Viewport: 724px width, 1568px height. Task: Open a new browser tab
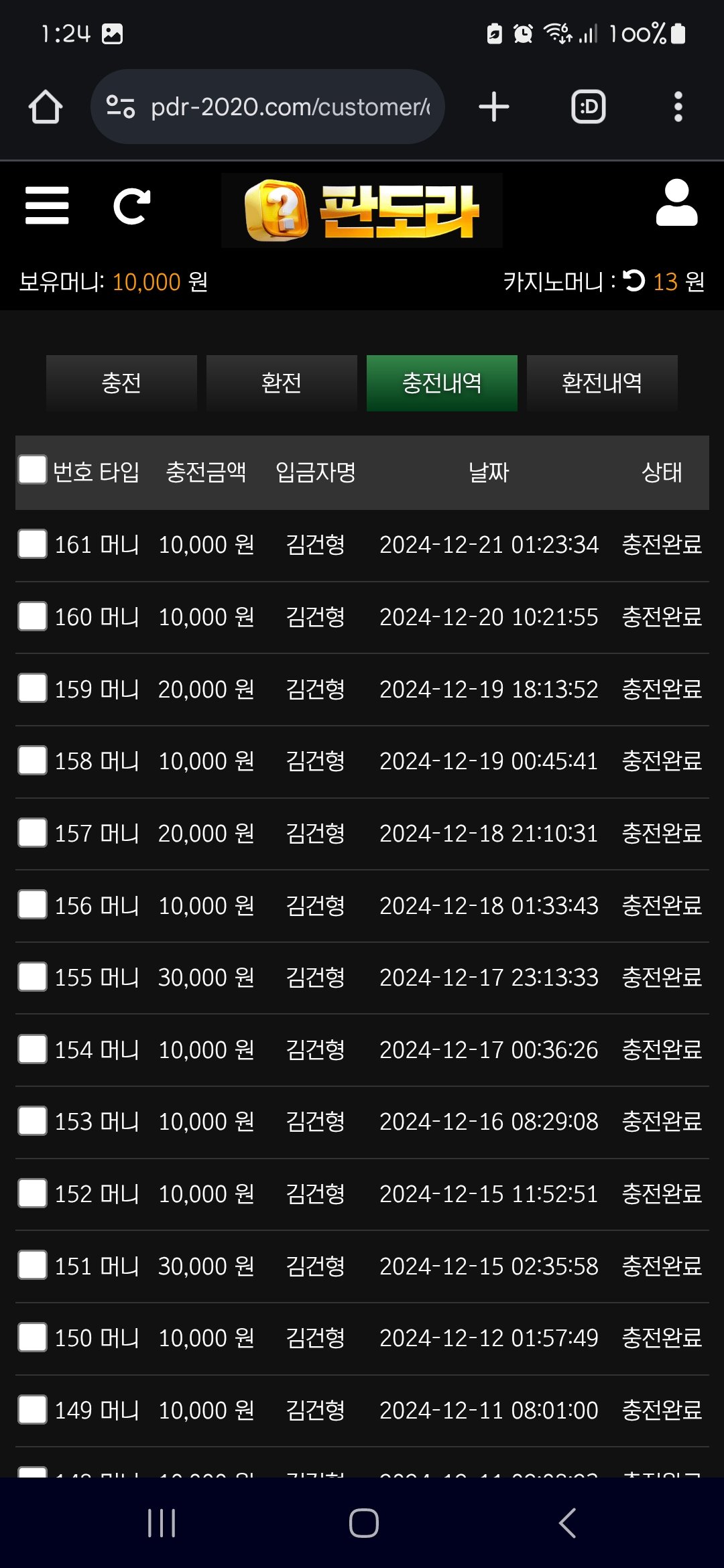494,107
